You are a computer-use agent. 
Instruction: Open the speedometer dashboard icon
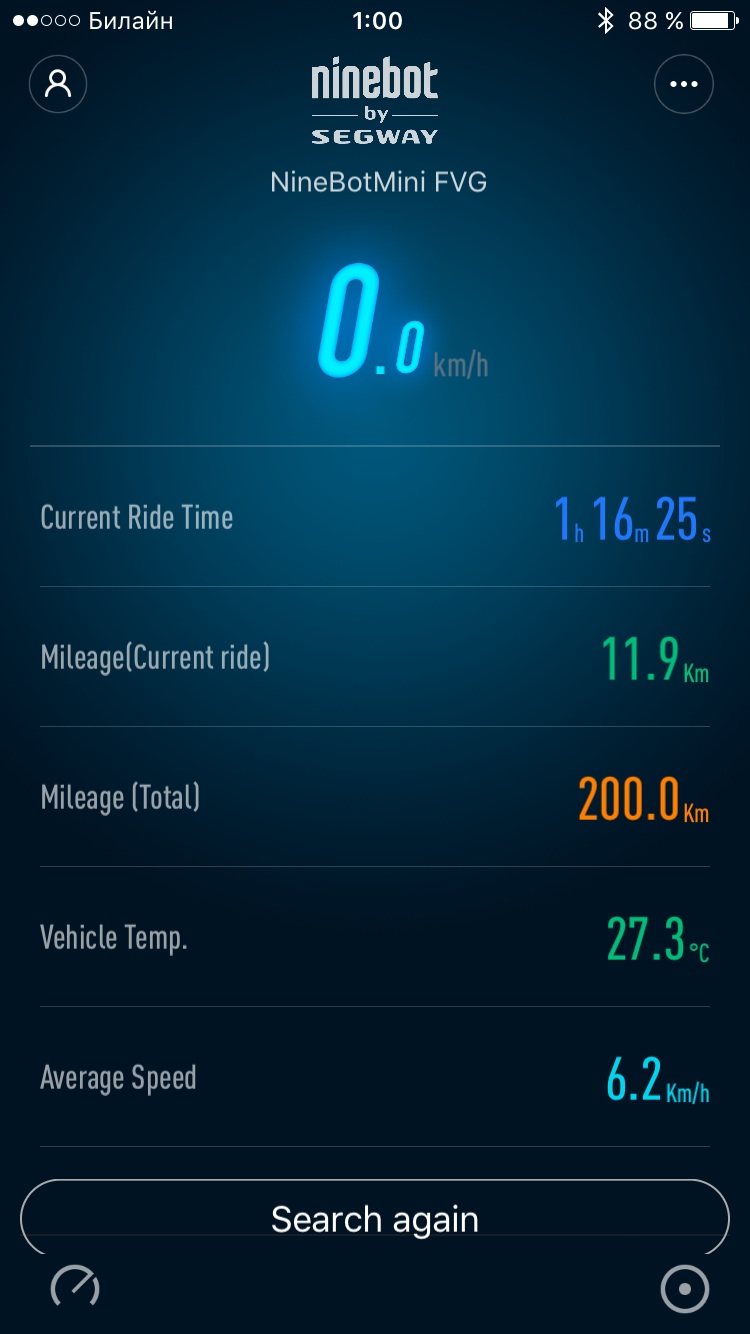75,1287
